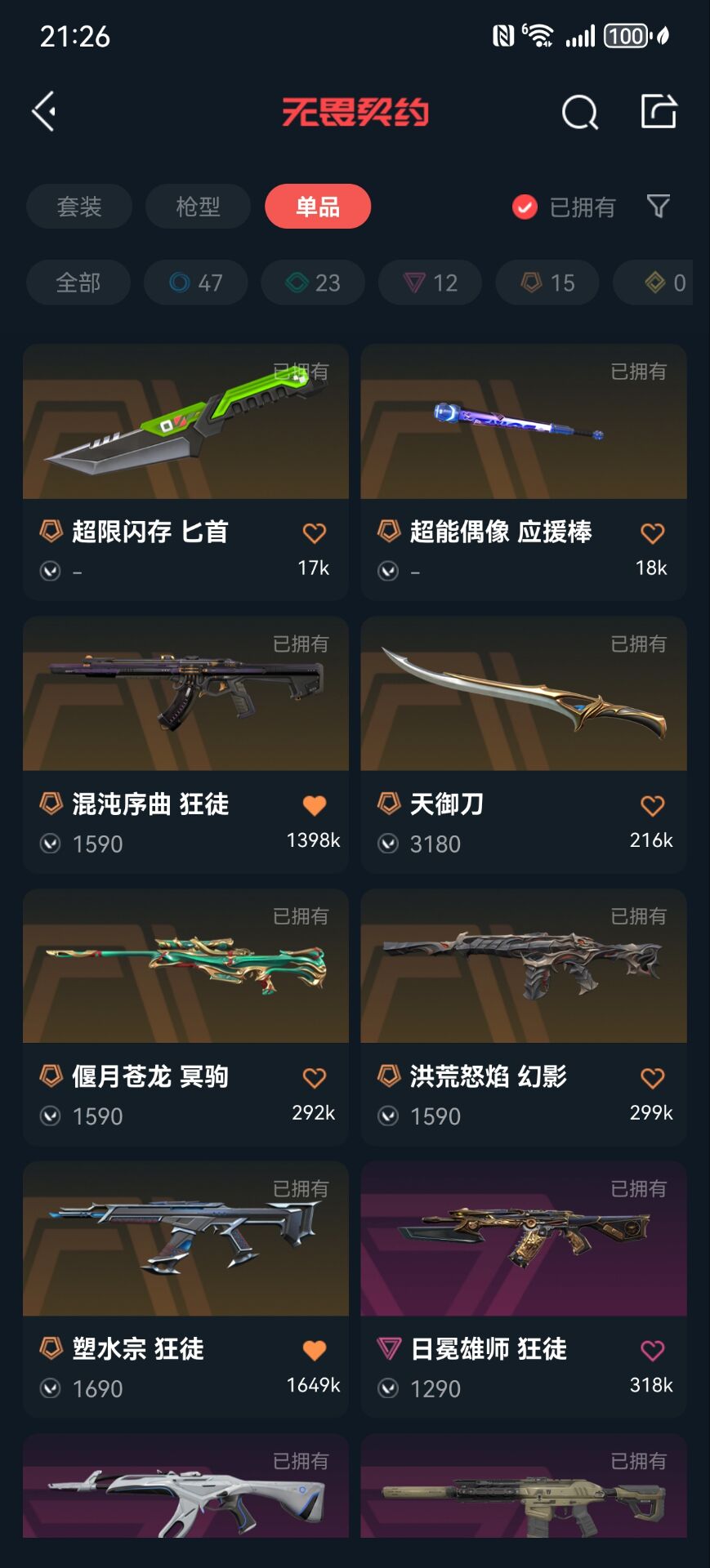This screenshot has width=710, height=1568.
Task: Like the 超能偶像 应援棒 skin
Action: (652, 533)
